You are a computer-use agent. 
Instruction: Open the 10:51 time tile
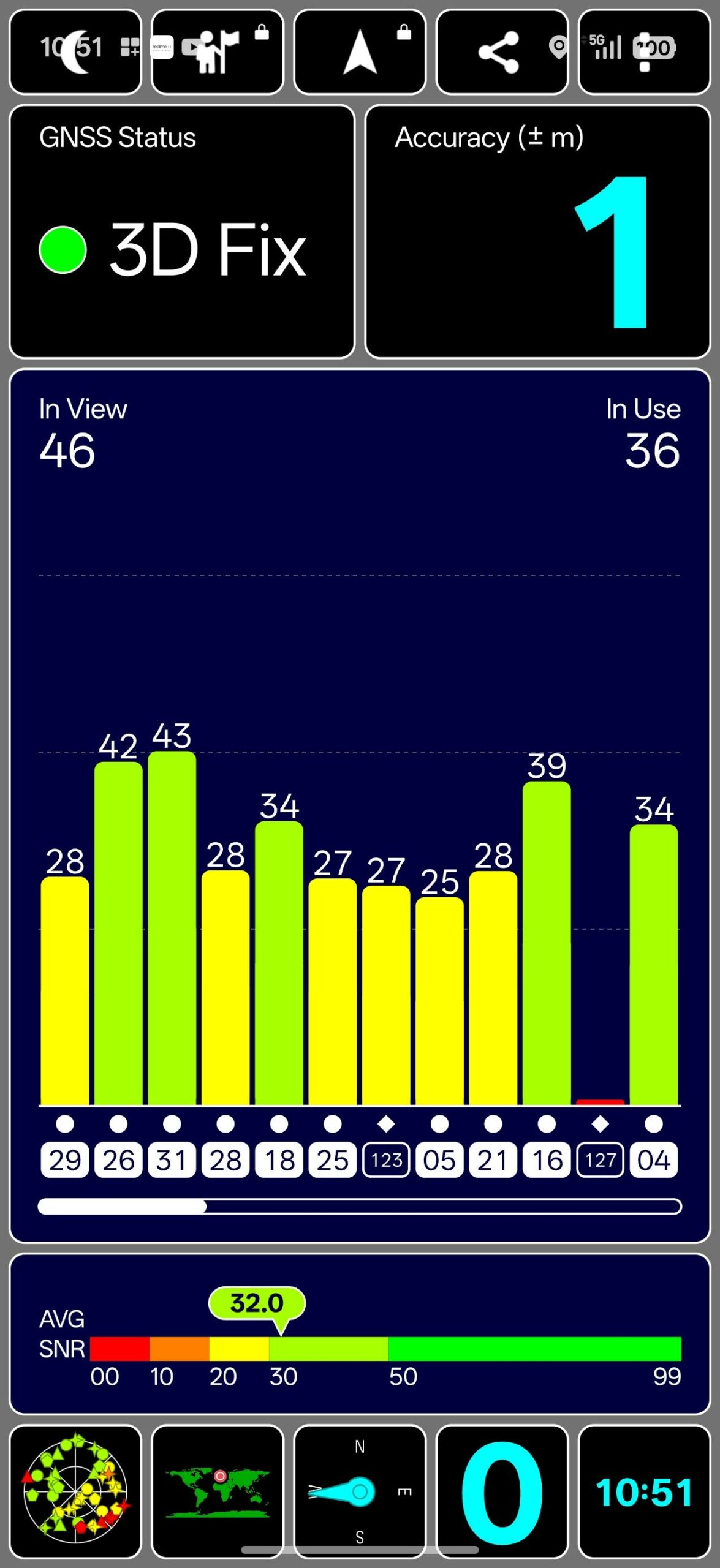coord(644,1491)
